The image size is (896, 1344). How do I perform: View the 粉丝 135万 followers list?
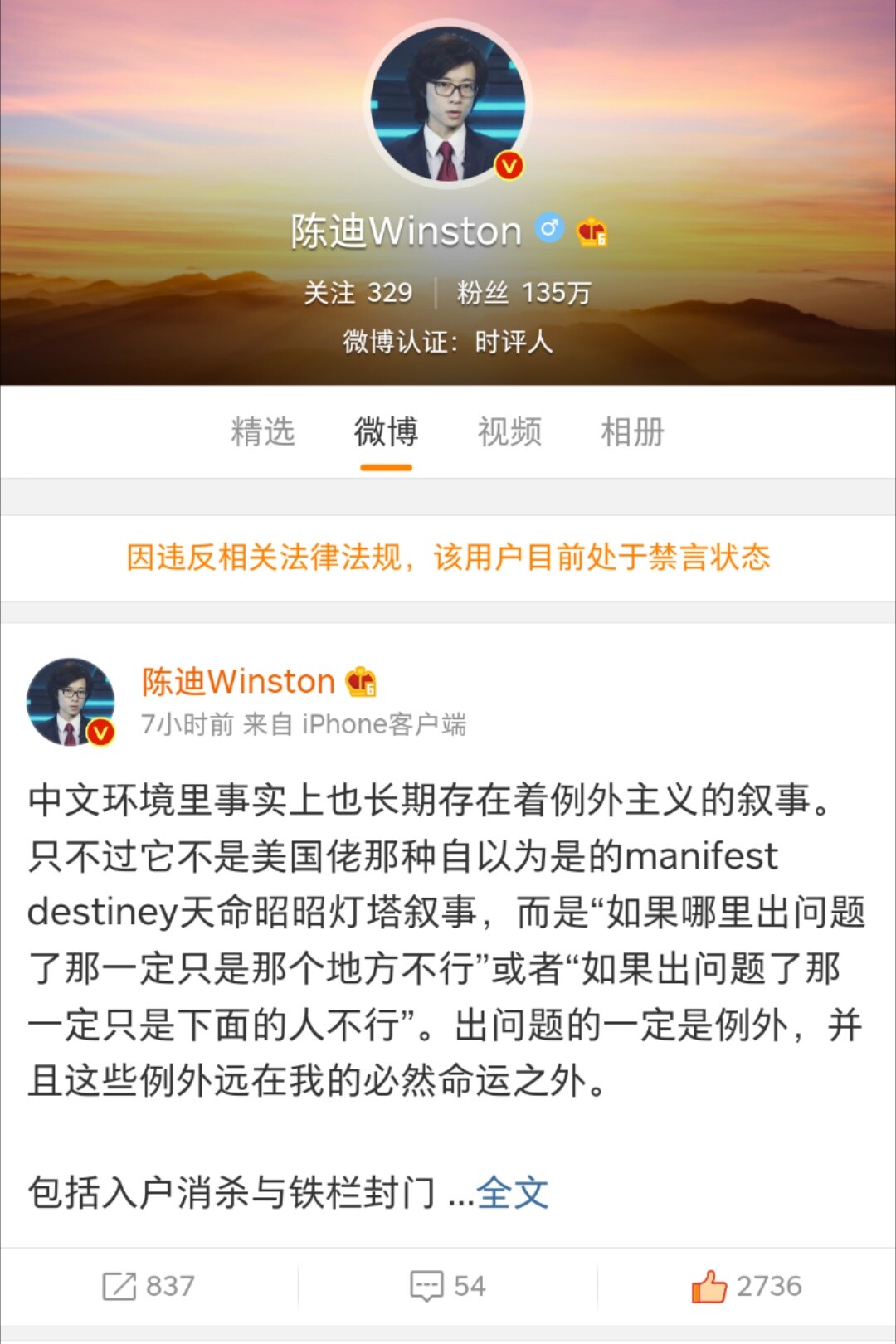(x=523, y=293)
